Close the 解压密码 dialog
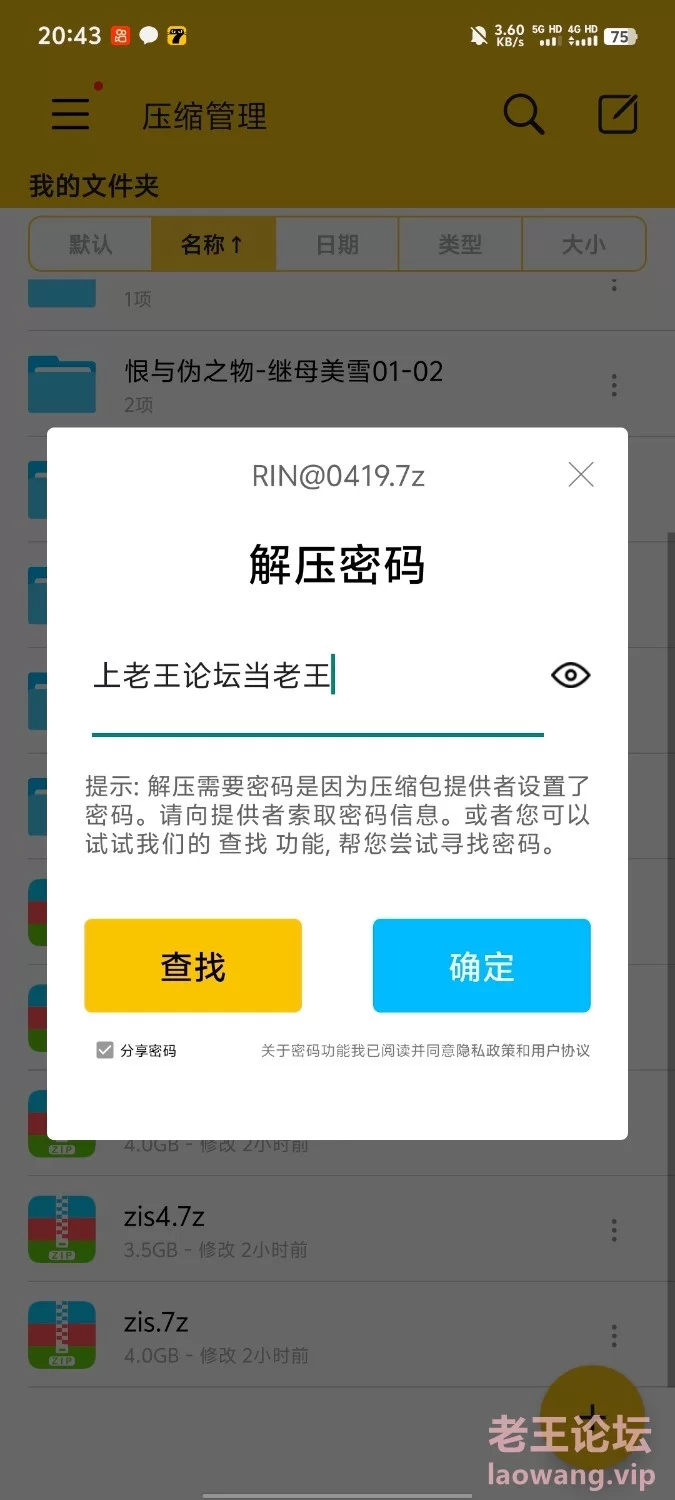 pos(581,475)
